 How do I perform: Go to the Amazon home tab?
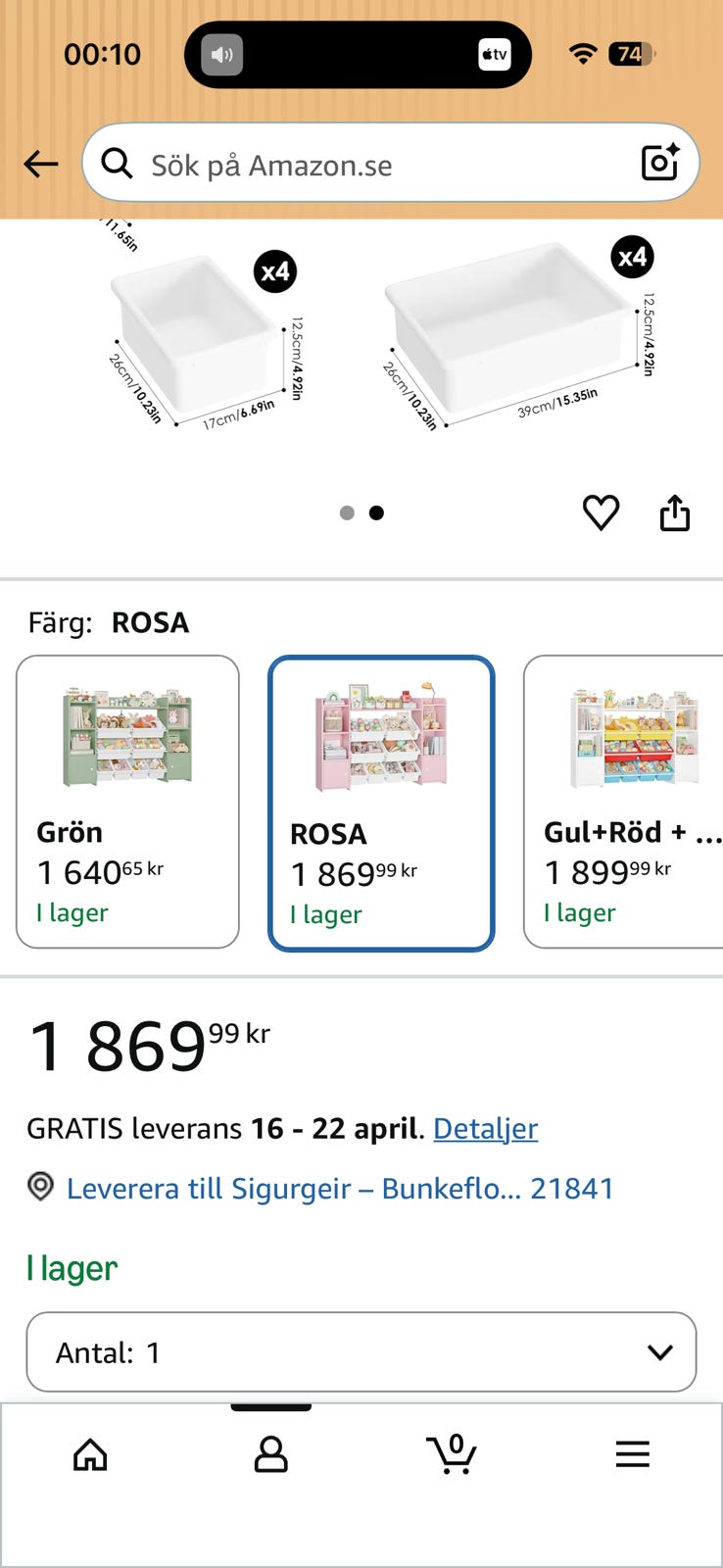tap(90, 1454)
